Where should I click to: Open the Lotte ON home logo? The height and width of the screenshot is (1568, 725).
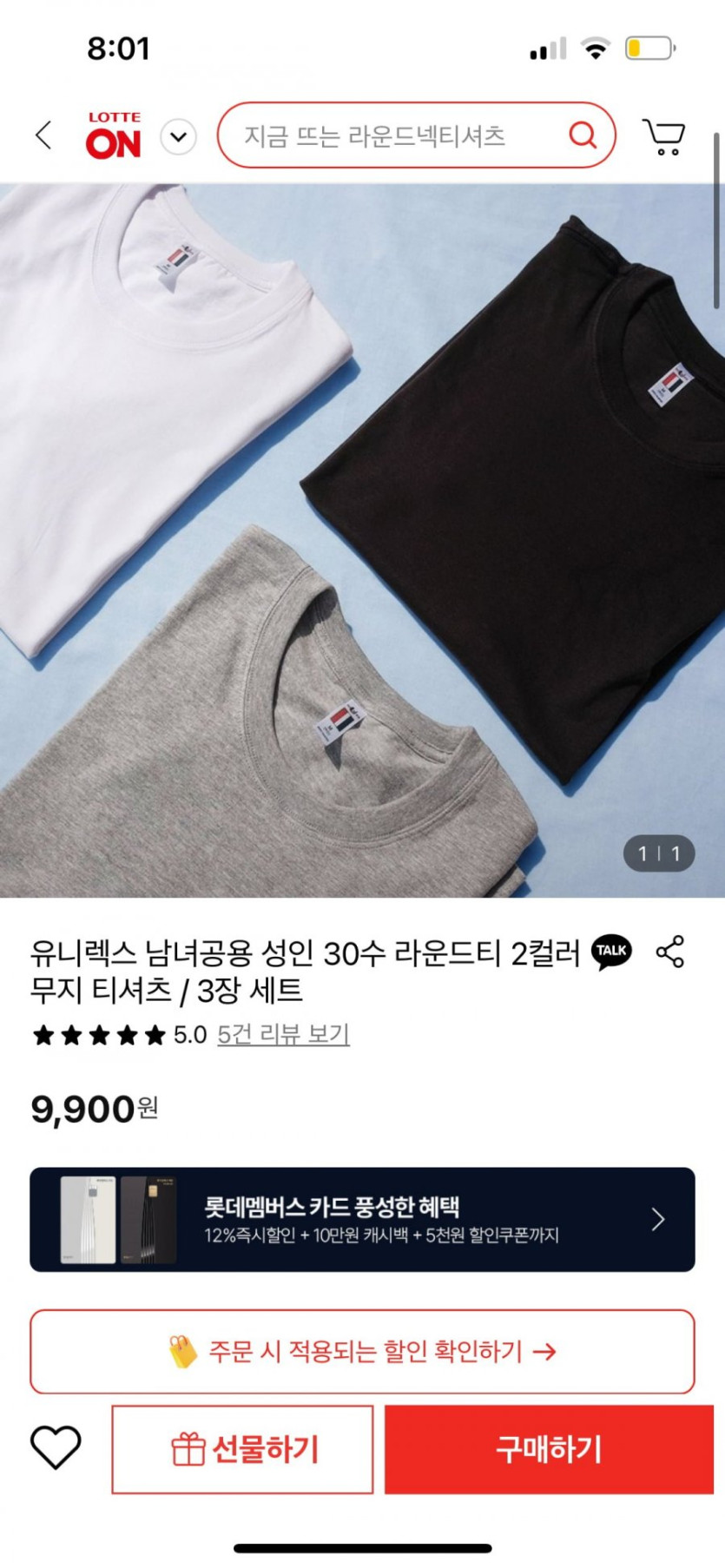coord(113,135)
